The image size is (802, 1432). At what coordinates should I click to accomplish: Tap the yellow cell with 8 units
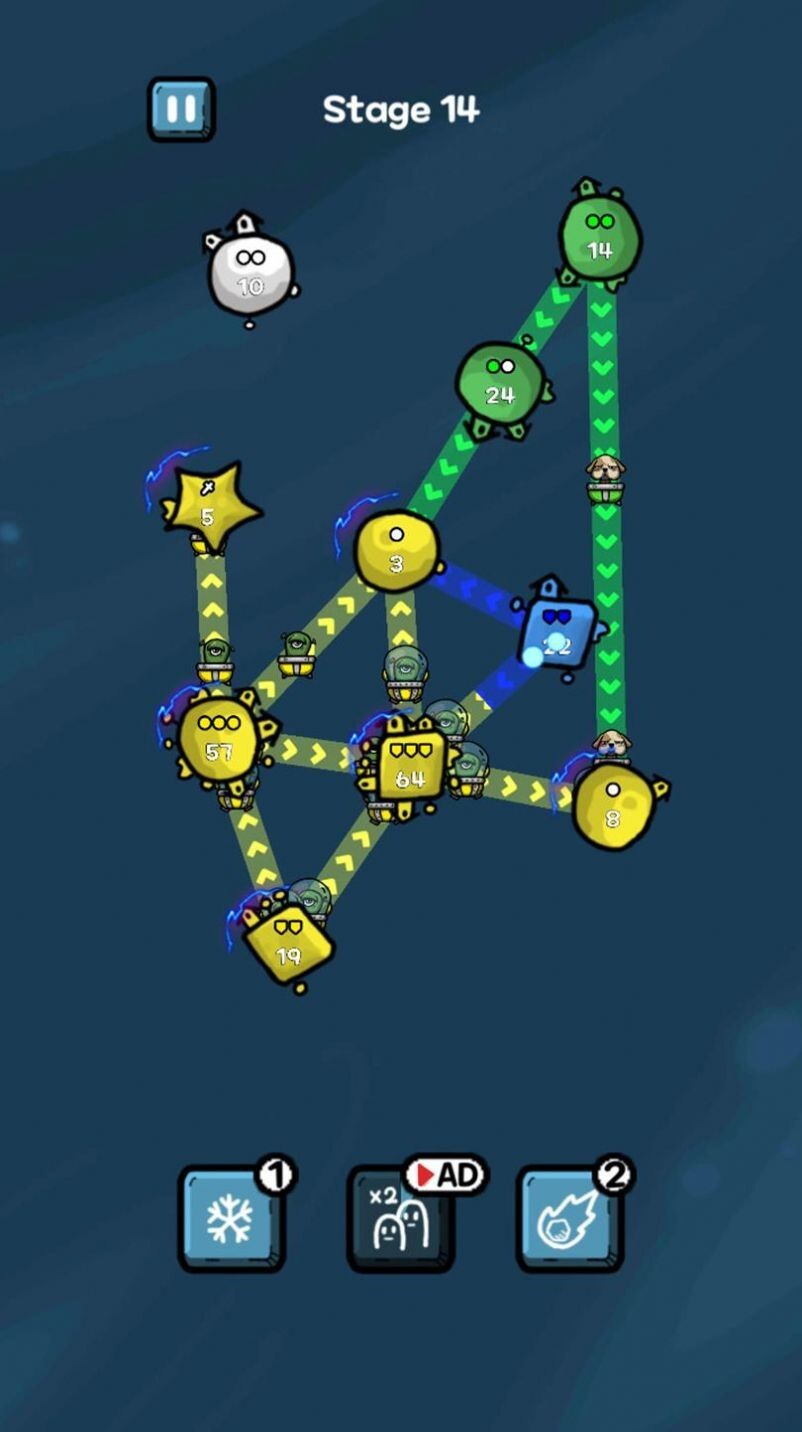tap(610, 807)
